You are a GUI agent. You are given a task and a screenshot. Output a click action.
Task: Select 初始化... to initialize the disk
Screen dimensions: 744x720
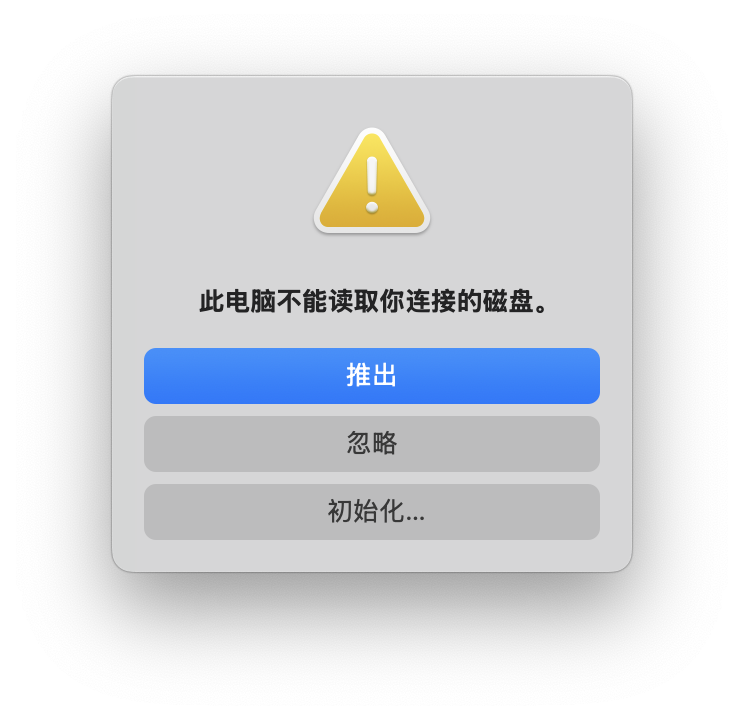(x=372, y=512)
